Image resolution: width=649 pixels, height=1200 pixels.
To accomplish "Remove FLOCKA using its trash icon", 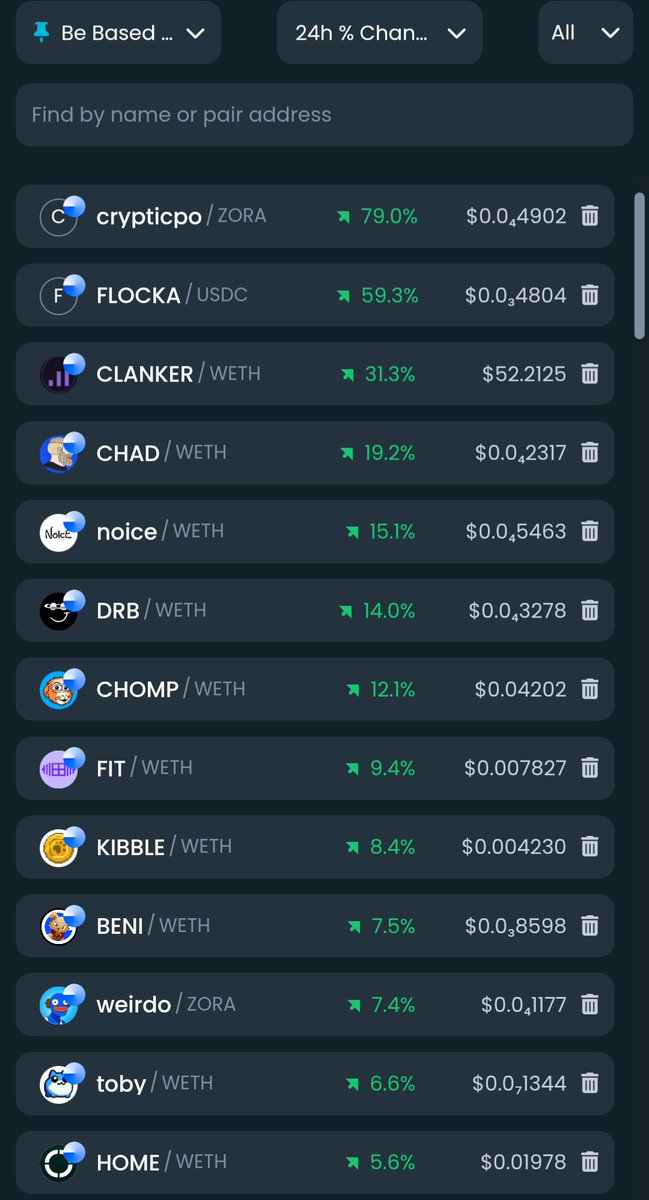I will [x=590, y=295].
